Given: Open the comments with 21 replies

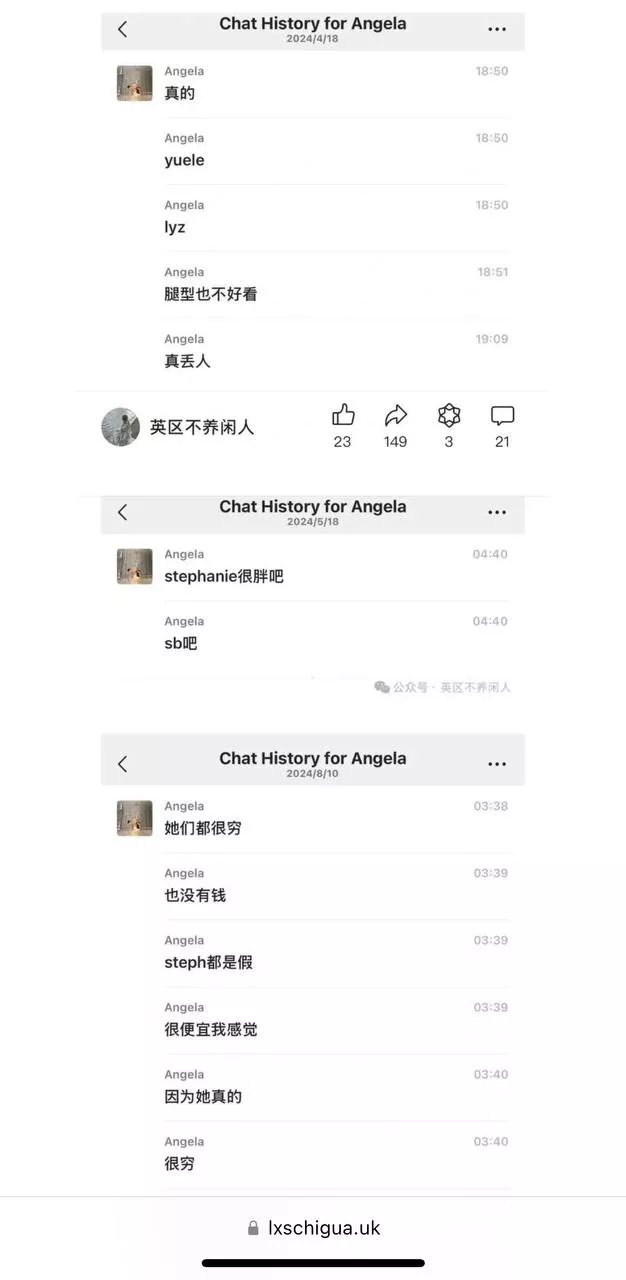Looking at the screenshot, I should point(502,416).
